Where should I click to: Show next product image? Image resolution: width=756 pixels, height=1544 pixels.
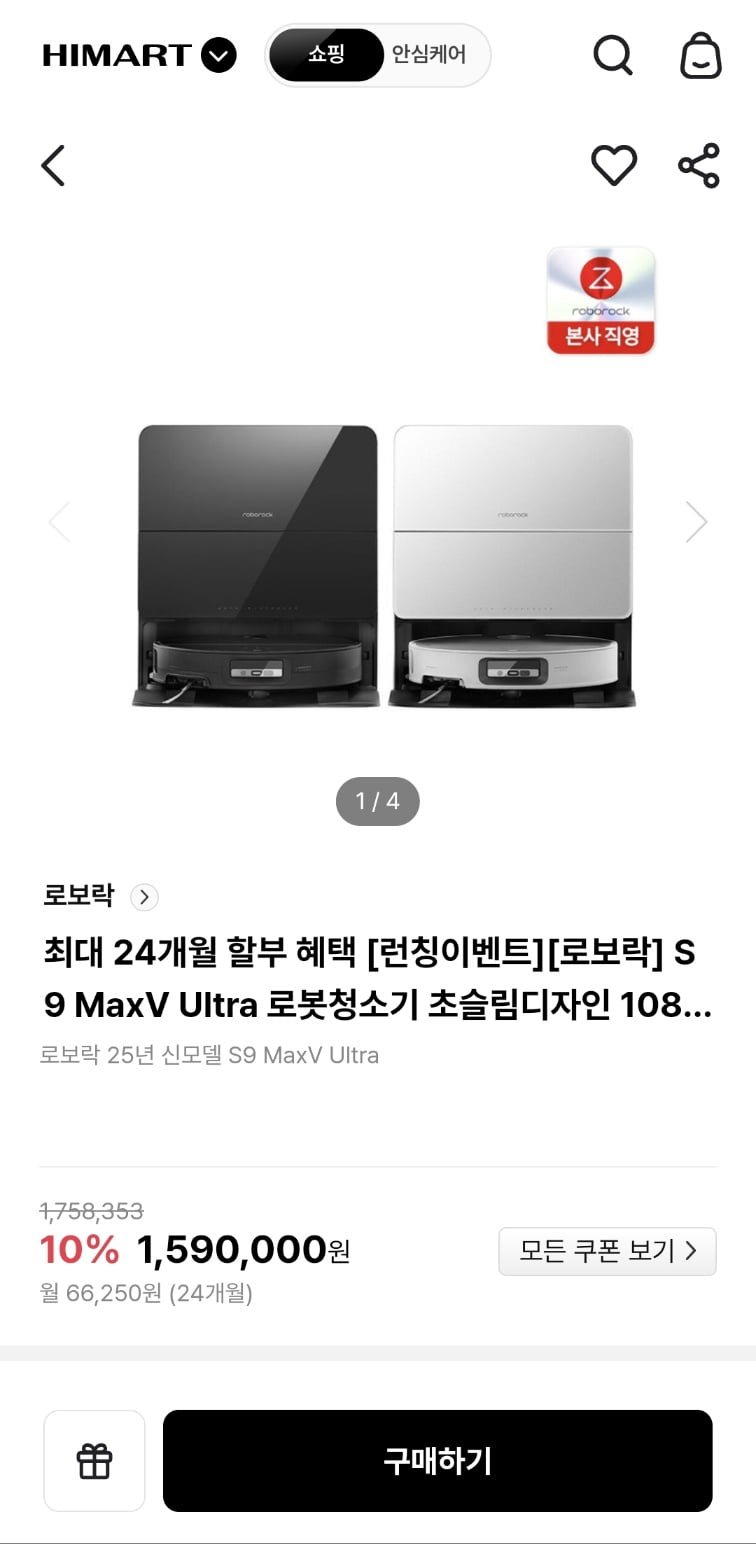click(x=696, y=522)
